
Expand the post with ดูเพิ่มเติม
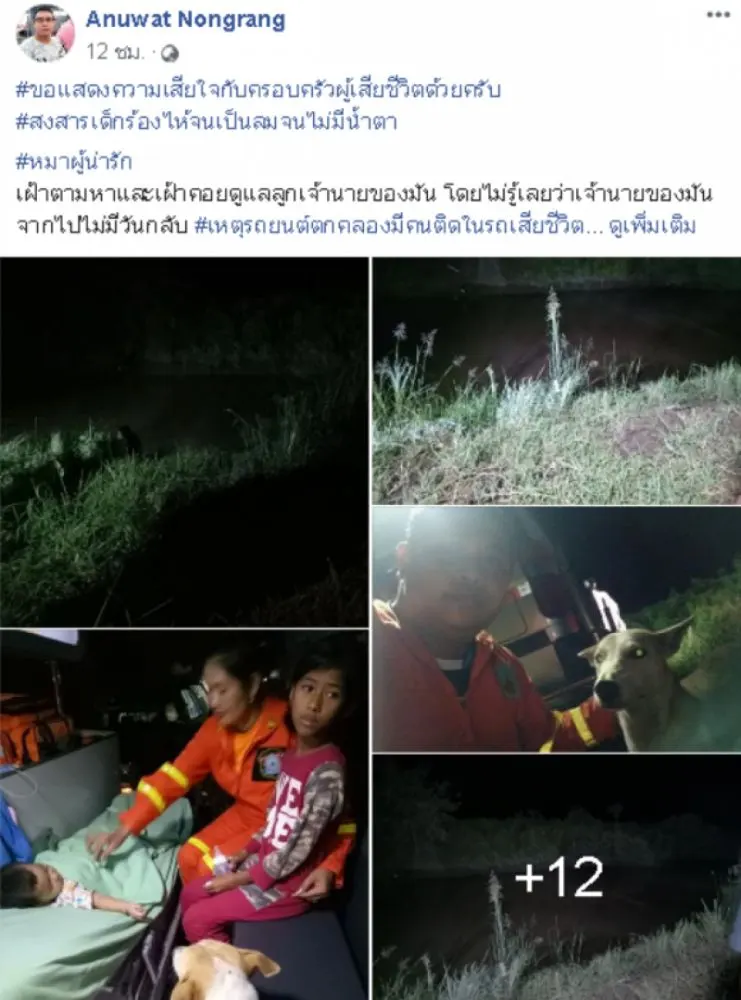(x=653, y=225)
